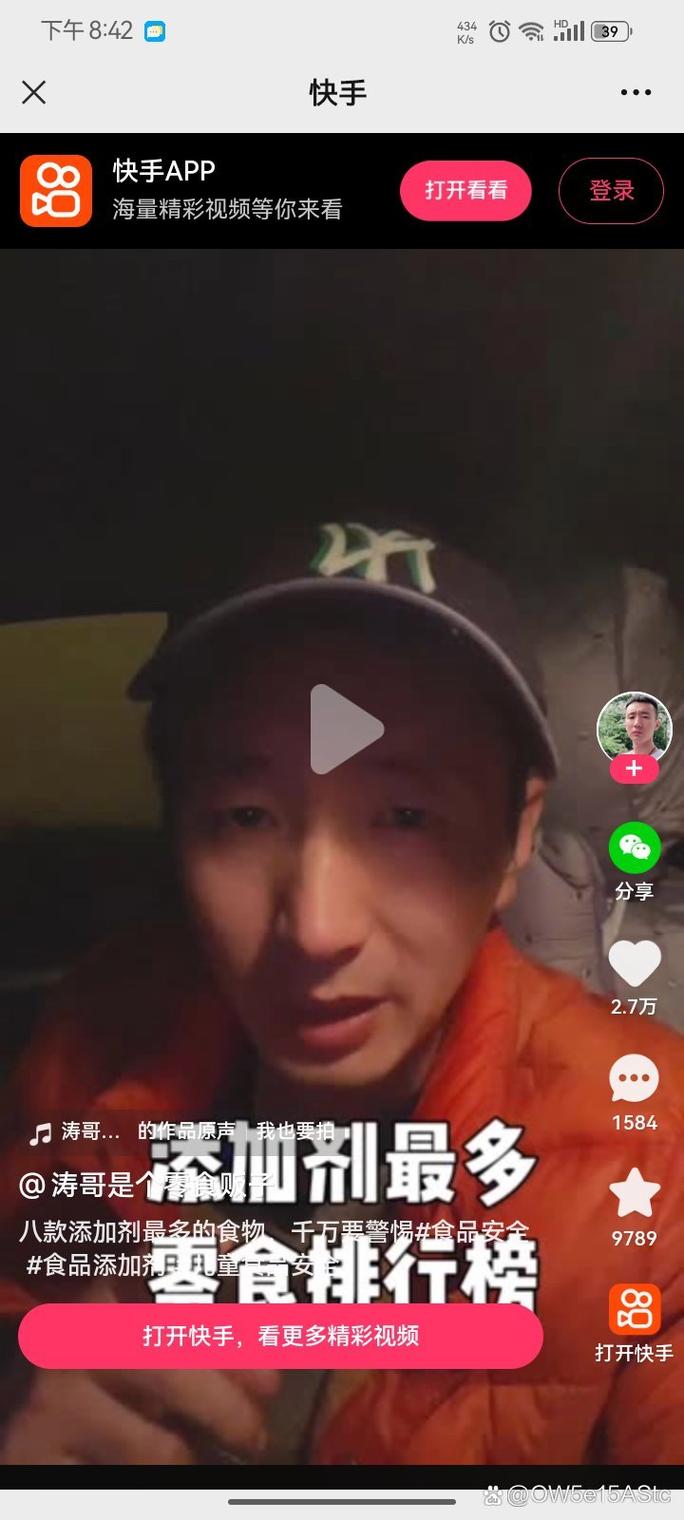
Task: Tap the 登录 login button
Action: click(611, 190)
